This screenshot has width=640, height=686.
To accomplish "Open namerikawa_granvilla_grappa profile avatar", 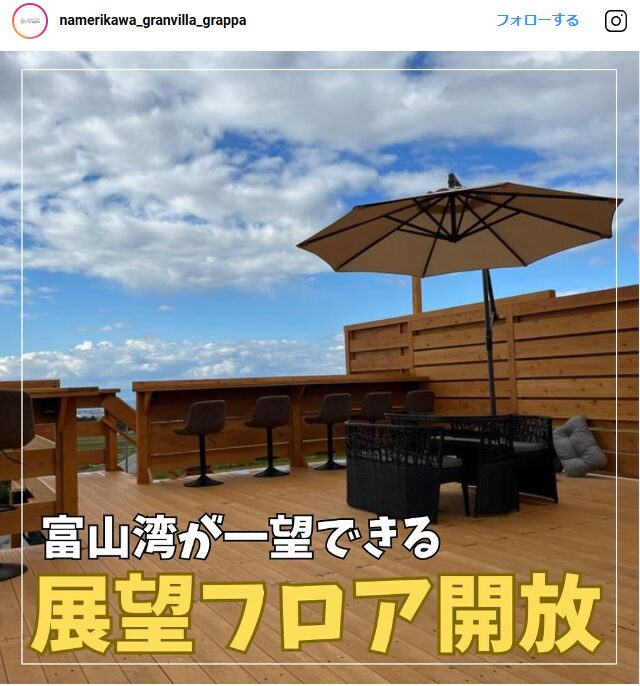I will pyautogui.click(x=30, y=21).
